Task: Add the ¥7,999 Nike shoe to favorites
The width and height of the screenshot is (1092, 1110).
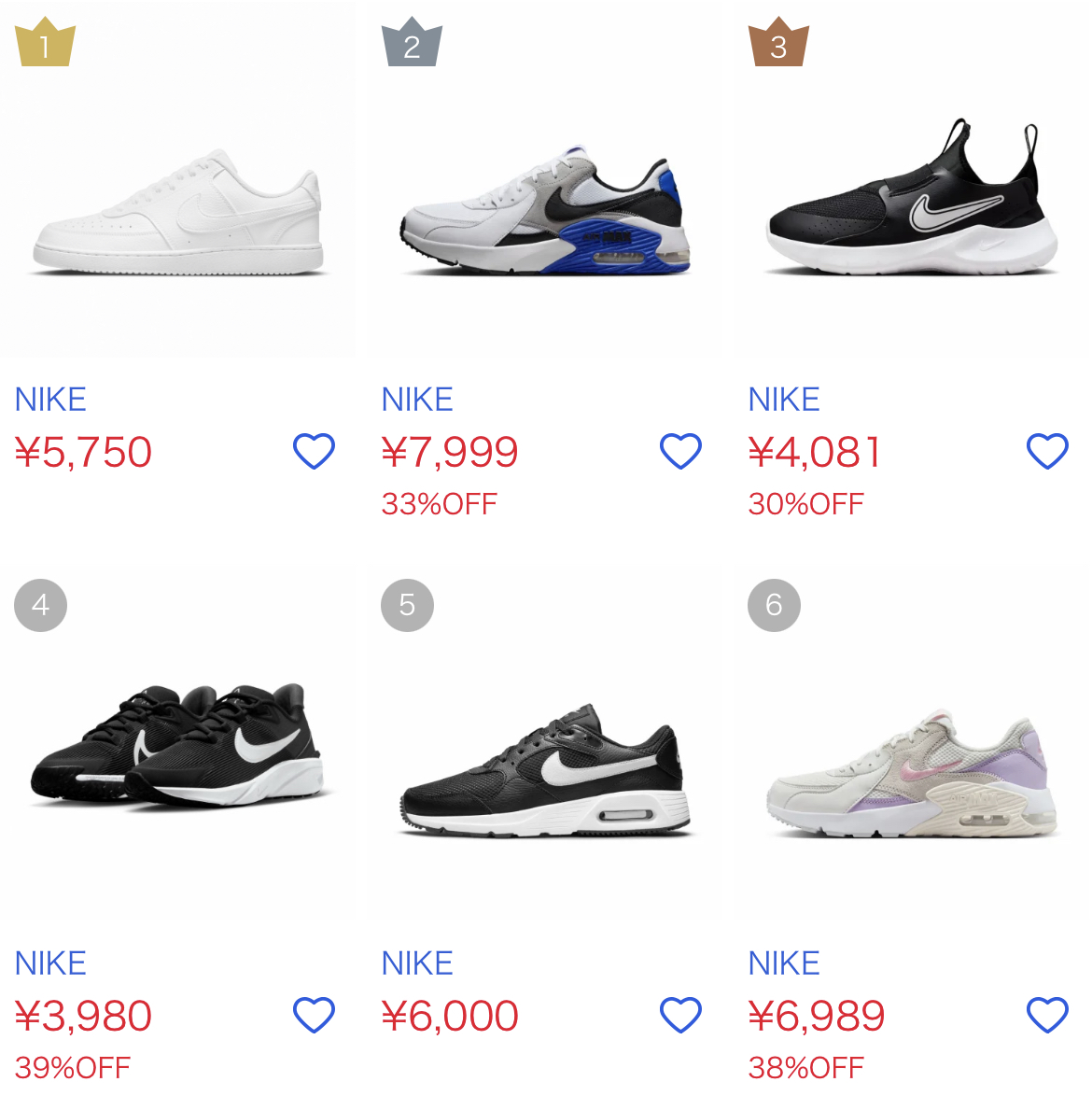Action: click(680, 452)
